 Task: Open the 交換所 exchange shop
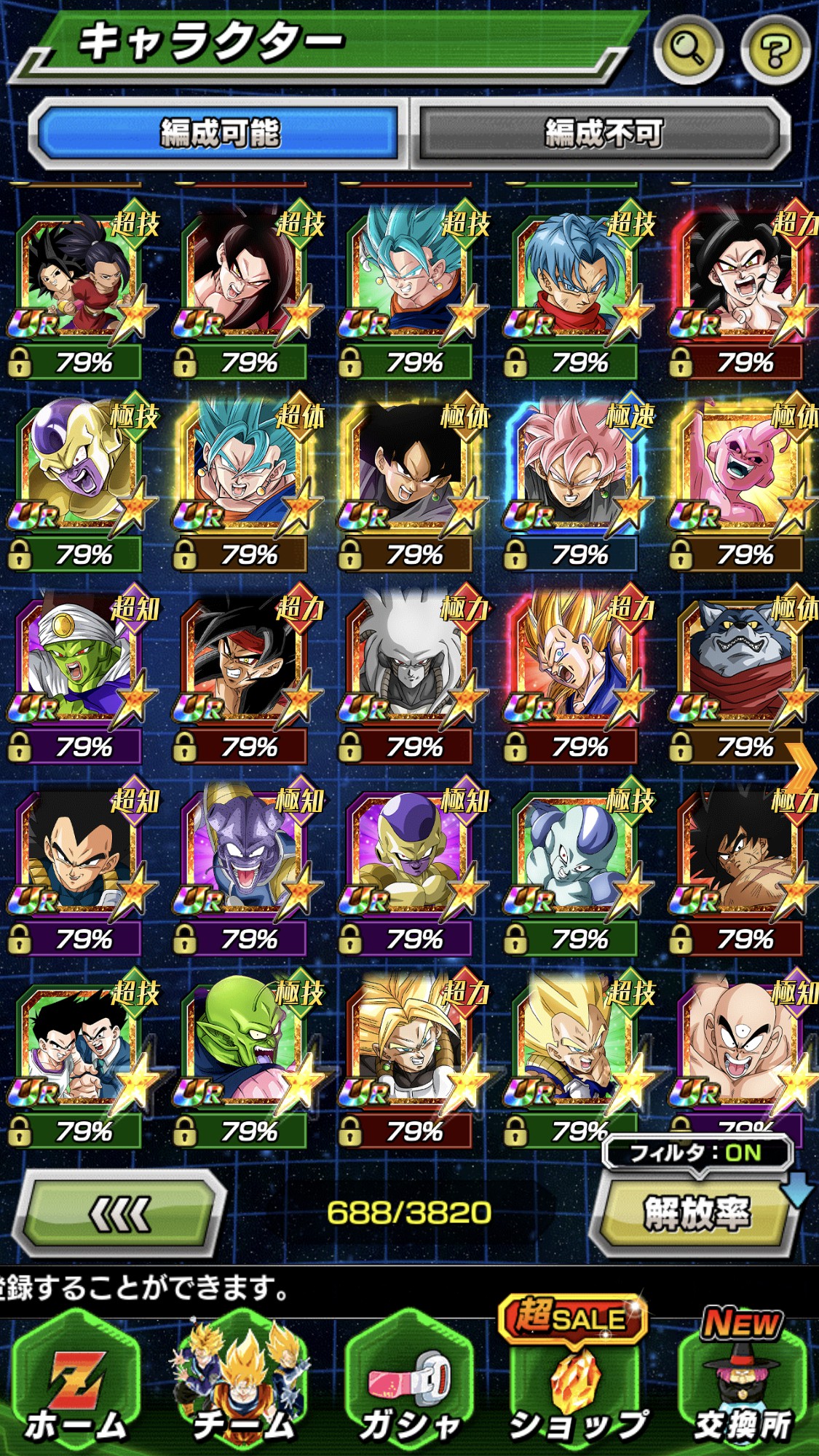(742, 1386)
